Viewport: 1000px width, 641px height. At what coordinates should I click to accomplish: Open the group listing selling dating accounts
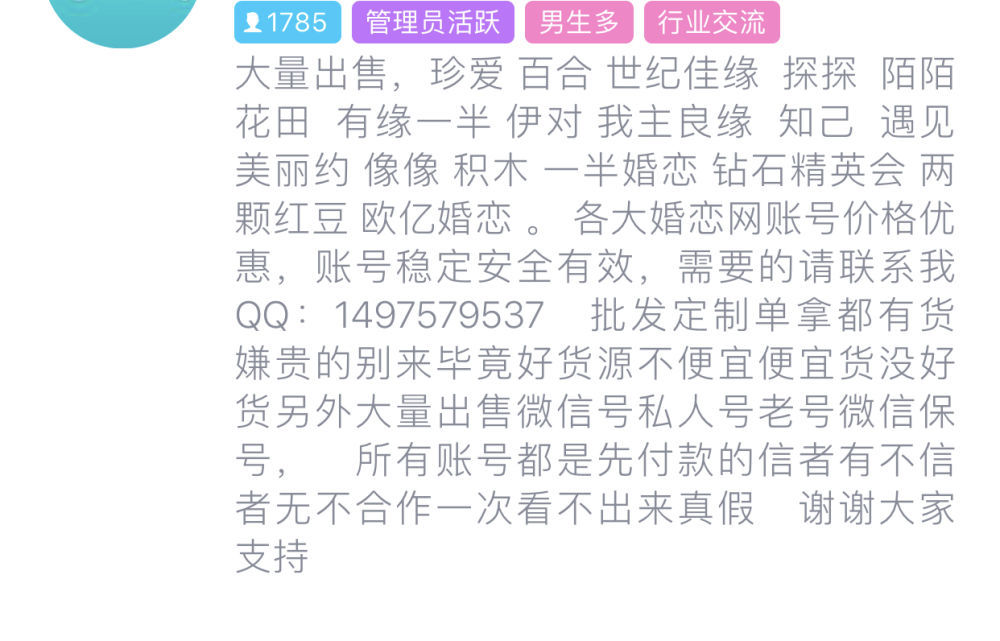594,315
